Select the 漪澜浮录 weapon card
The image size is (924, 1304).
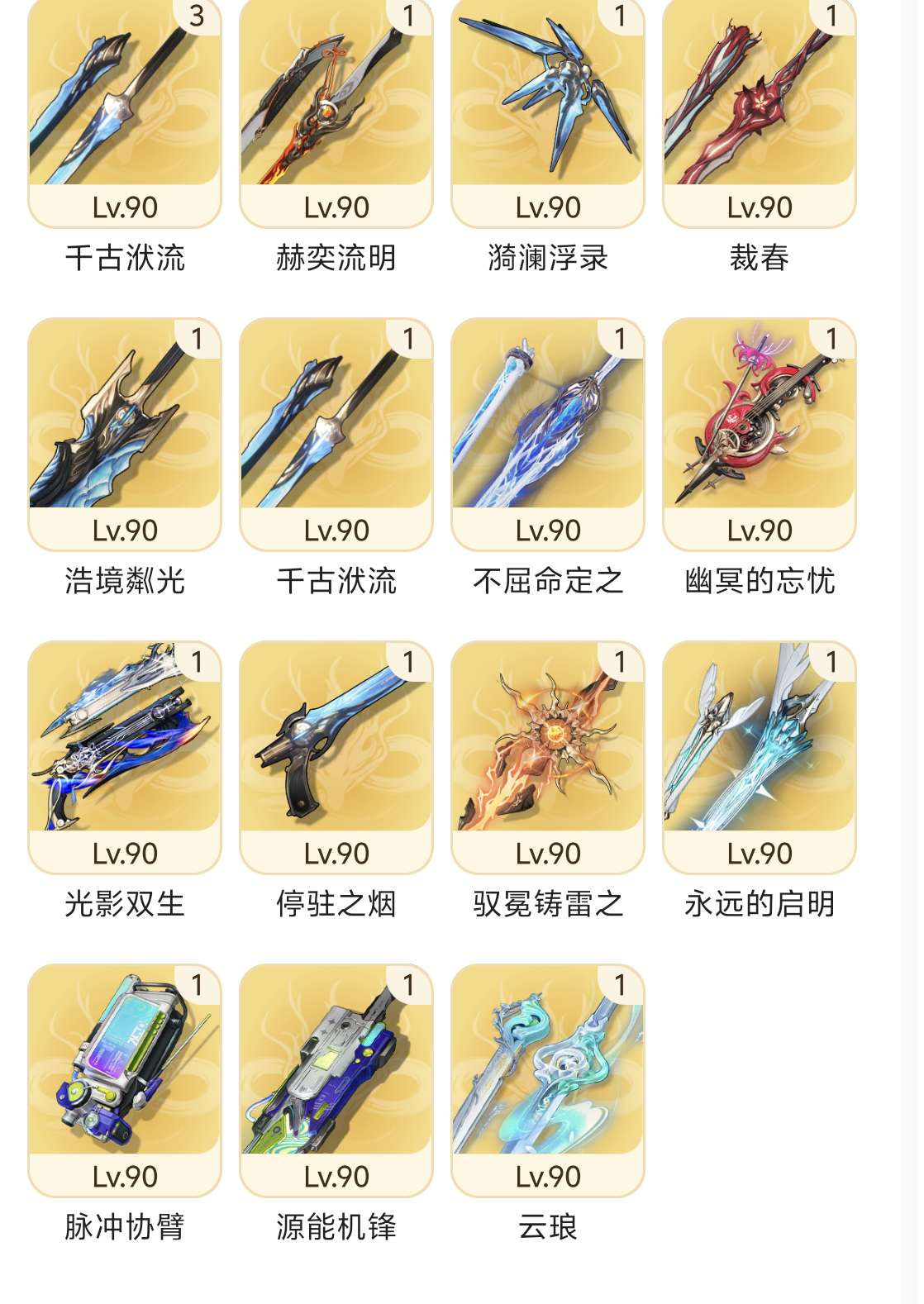tap(548, 112)
